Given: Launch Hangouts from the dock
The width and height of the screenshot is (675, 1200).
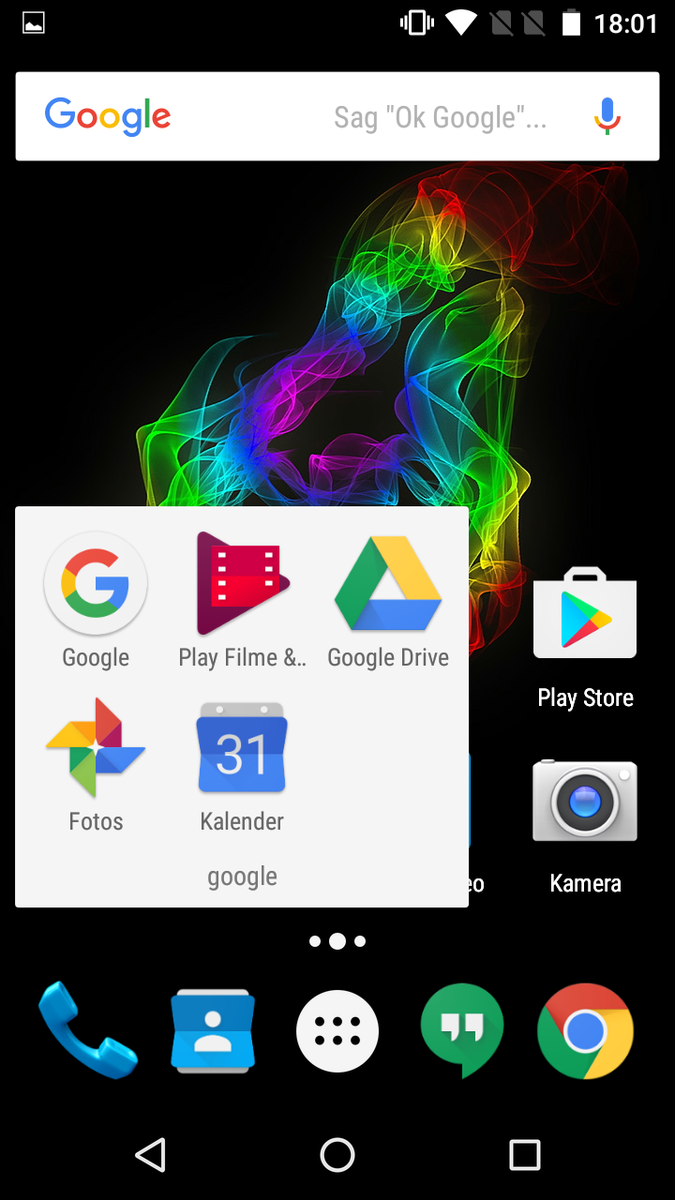Looking at the screenshot, I should point(462,1031).
